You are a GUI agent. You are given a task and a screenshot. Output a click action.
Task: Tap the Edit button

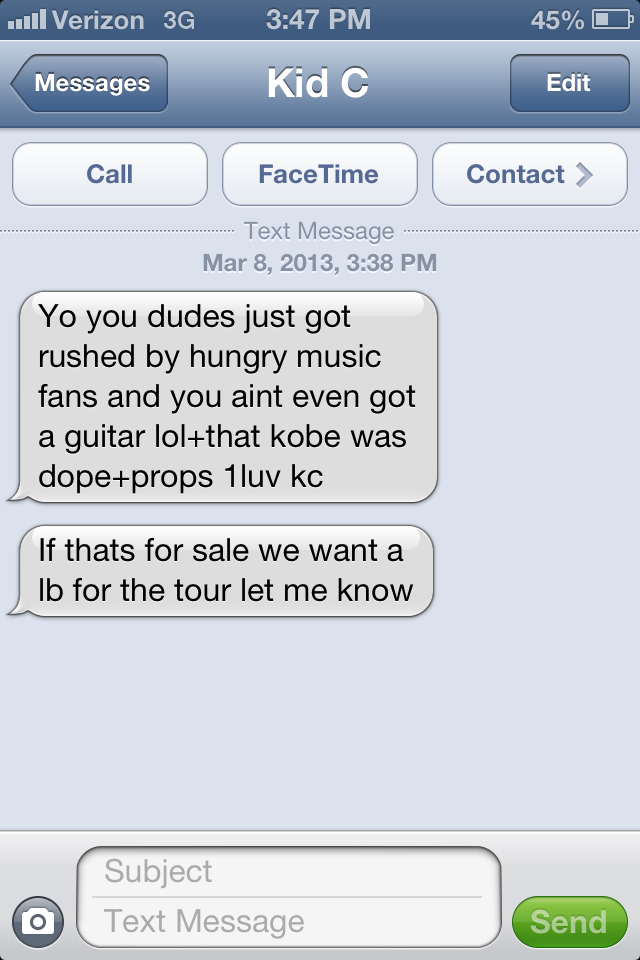tap(568, 84)
